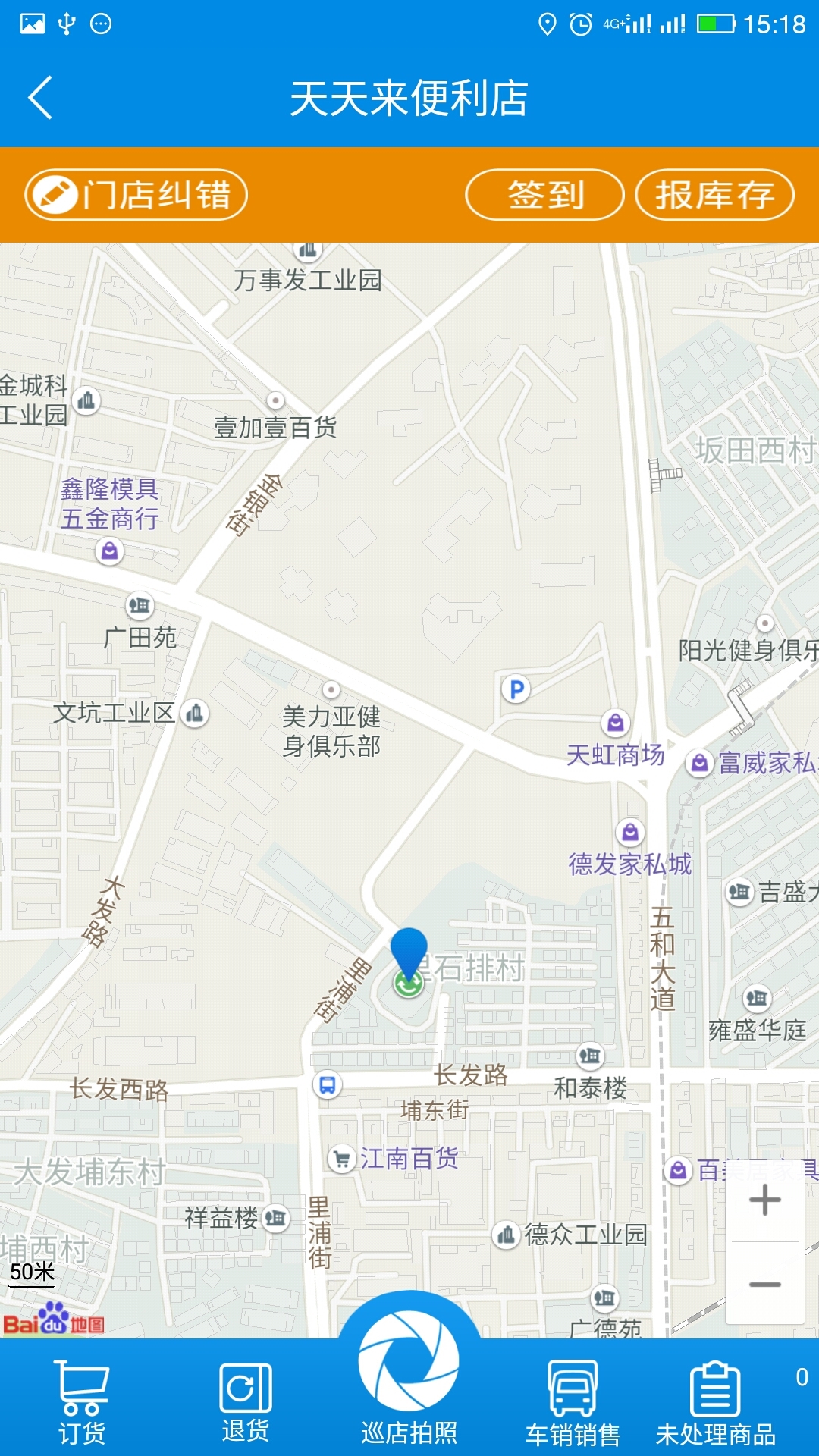Tap the 门店纠错 store correction button
This screenshot has height=1456, width=819.
[x=136, y=195]
